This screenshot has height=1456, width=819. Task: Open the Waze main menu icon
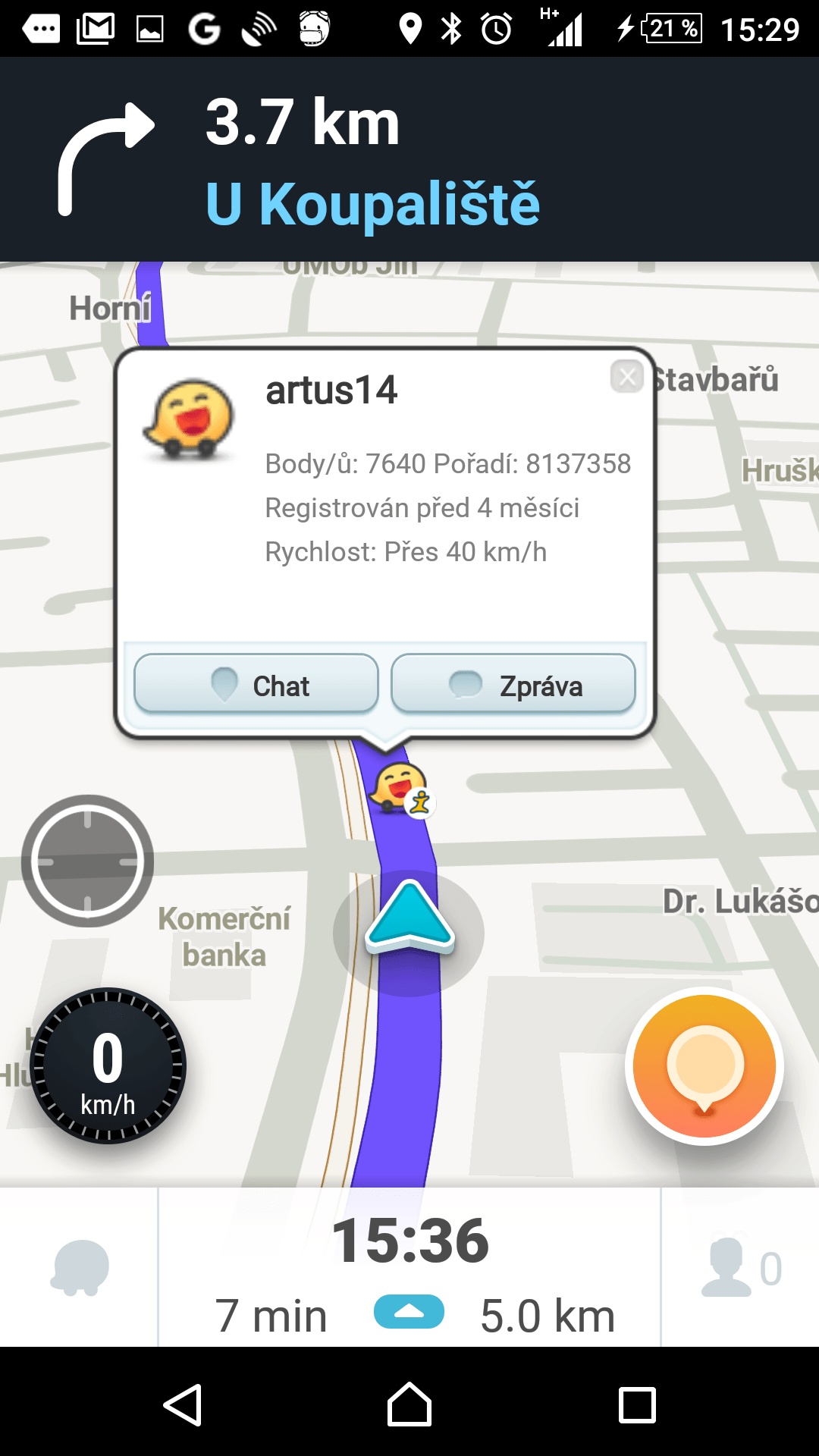click(x=80, y=1267)
